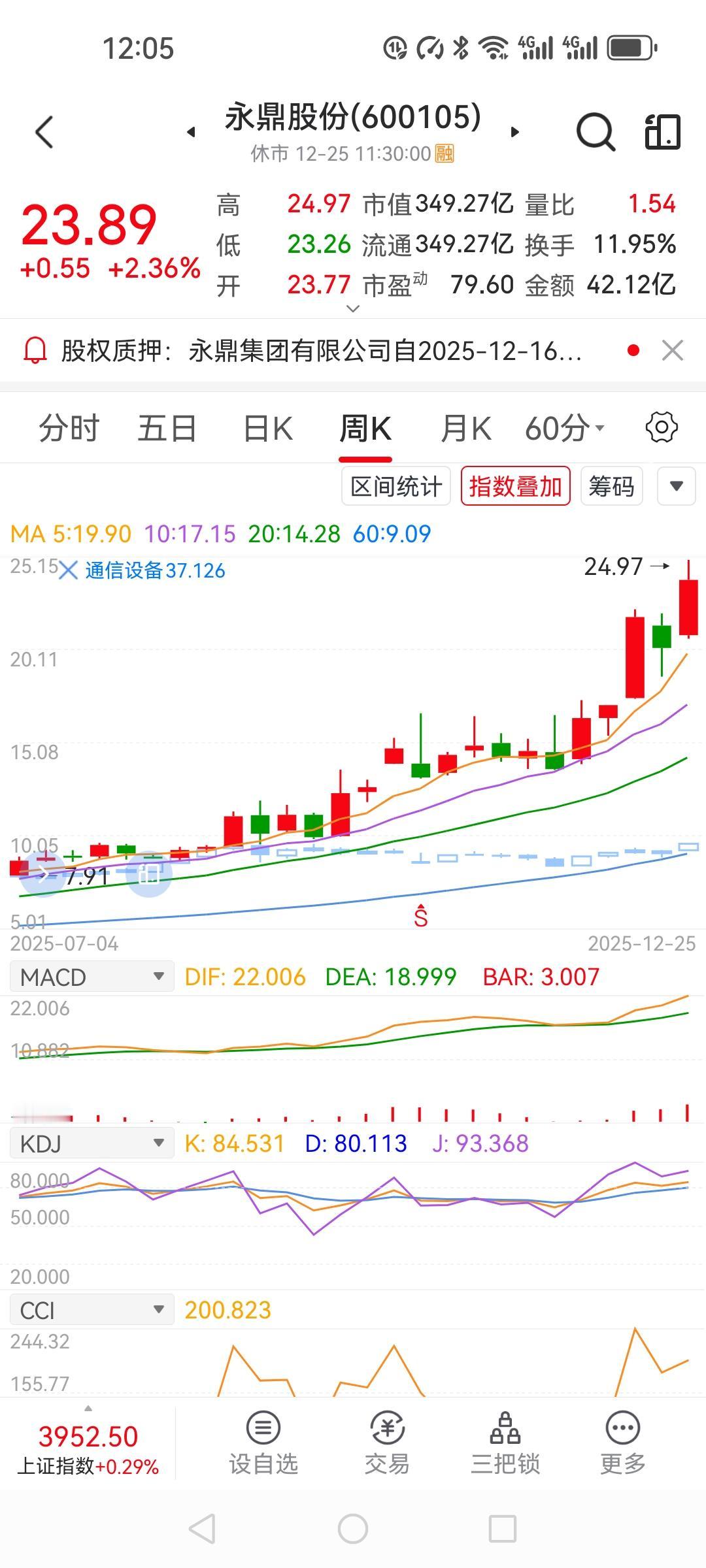Open the 股权质押 announcement about 永鼎集团
Viewport: 706px width, 1568px height.
click(320, 351)
